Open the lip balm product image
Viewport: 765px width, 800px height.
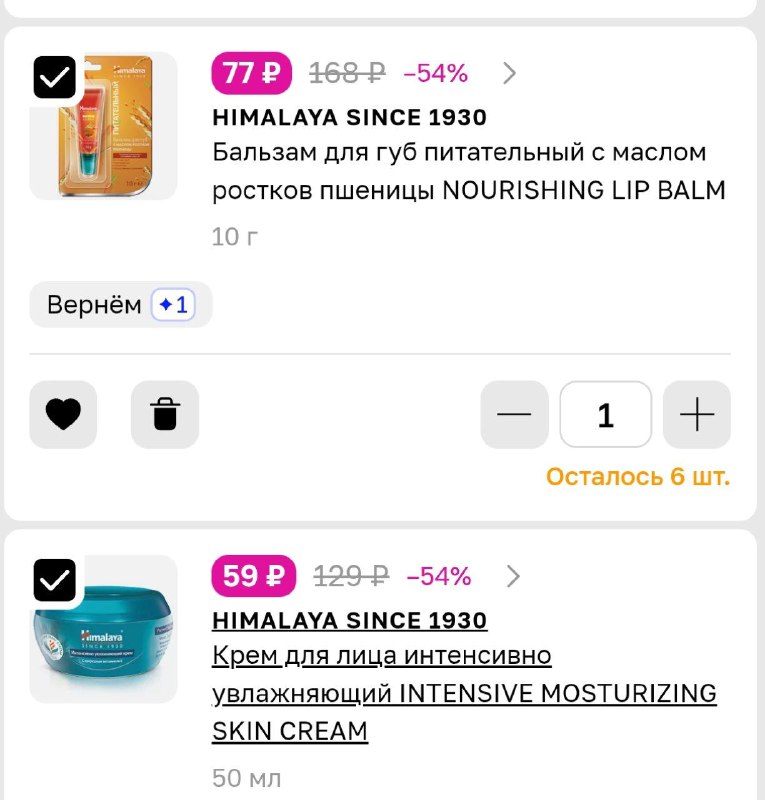coord(105,126)
